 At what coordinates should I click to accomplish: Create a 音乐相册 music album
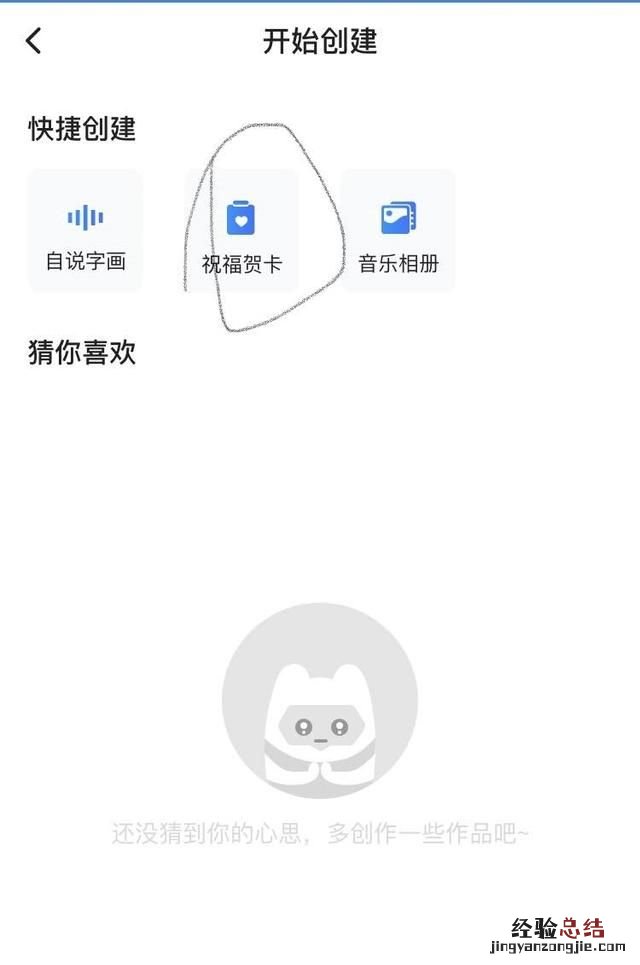398,231
